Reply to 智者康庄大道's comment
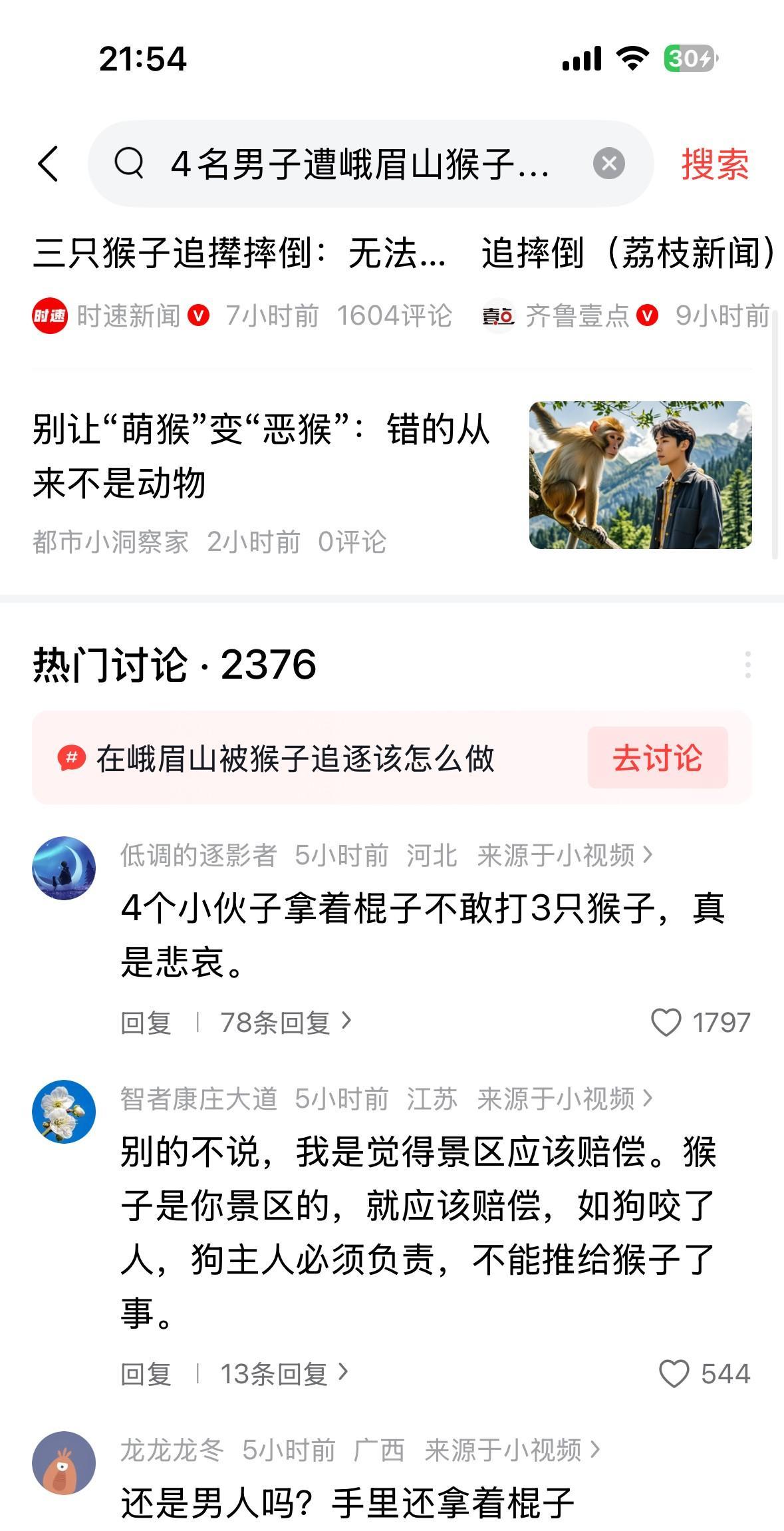Image resolution: width=784 pixels, height=1531 pixels. click(146, 1374)
